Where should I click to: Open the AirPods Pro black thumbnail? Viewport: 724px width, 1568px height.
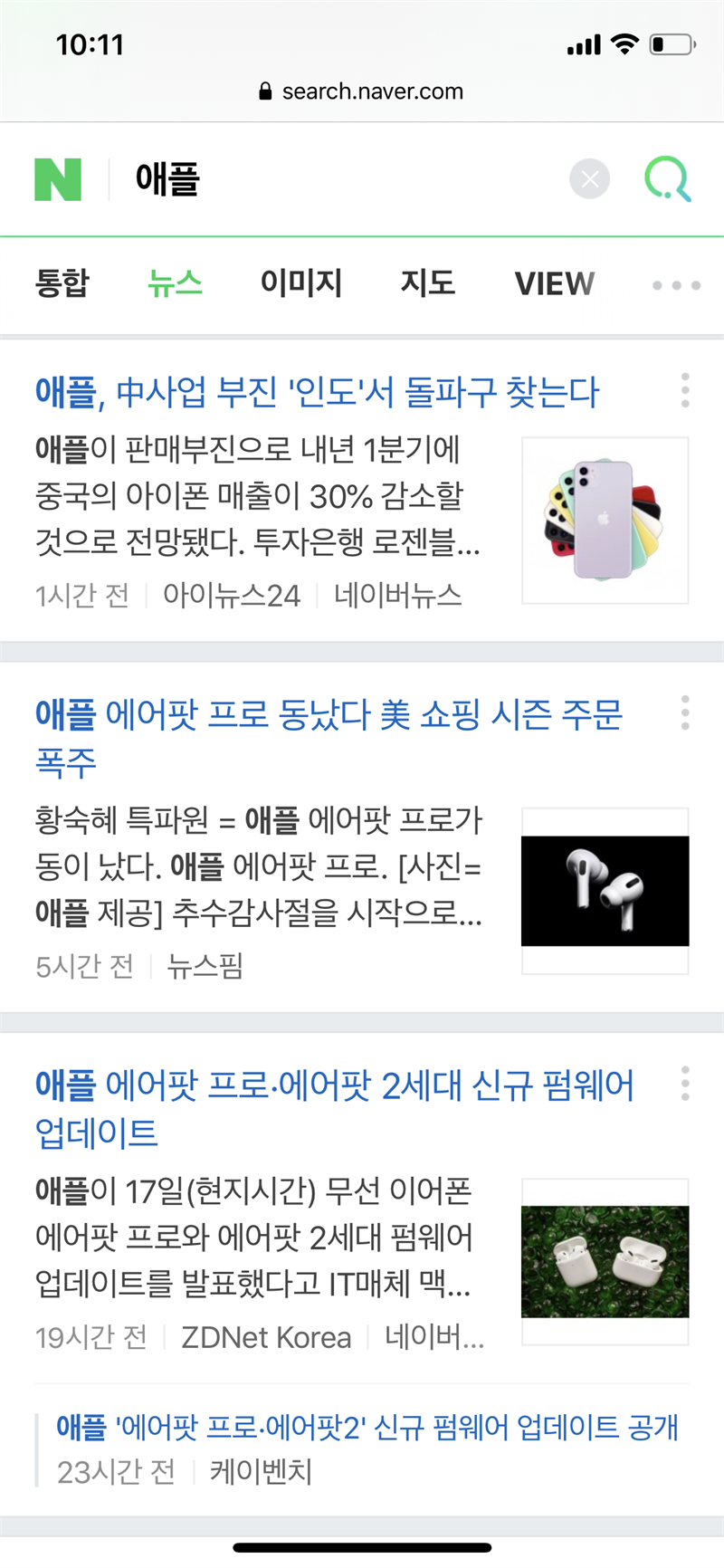pyautogui.click(x=605, y=891)
